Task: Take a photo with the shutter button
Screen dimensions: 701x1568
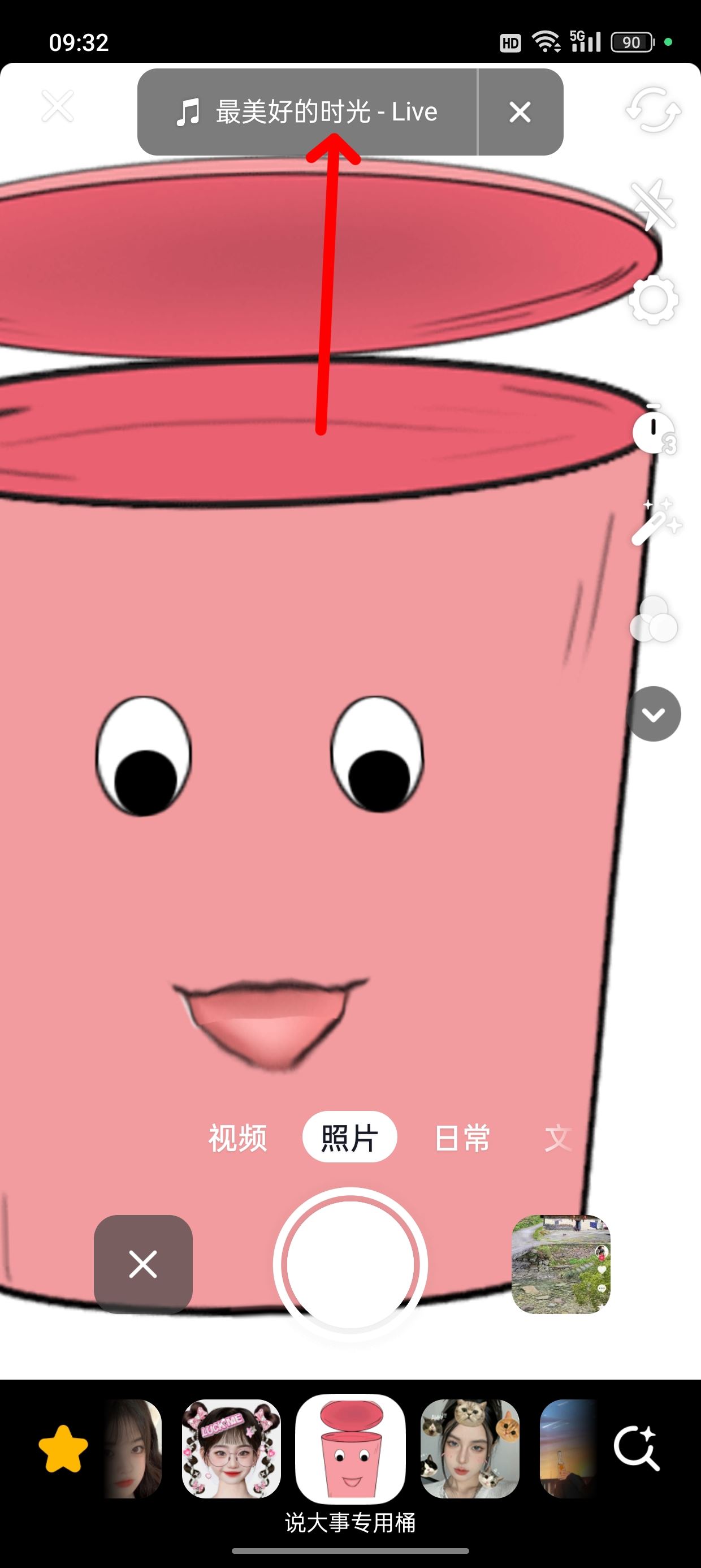Action: (x=350, y=1264)
